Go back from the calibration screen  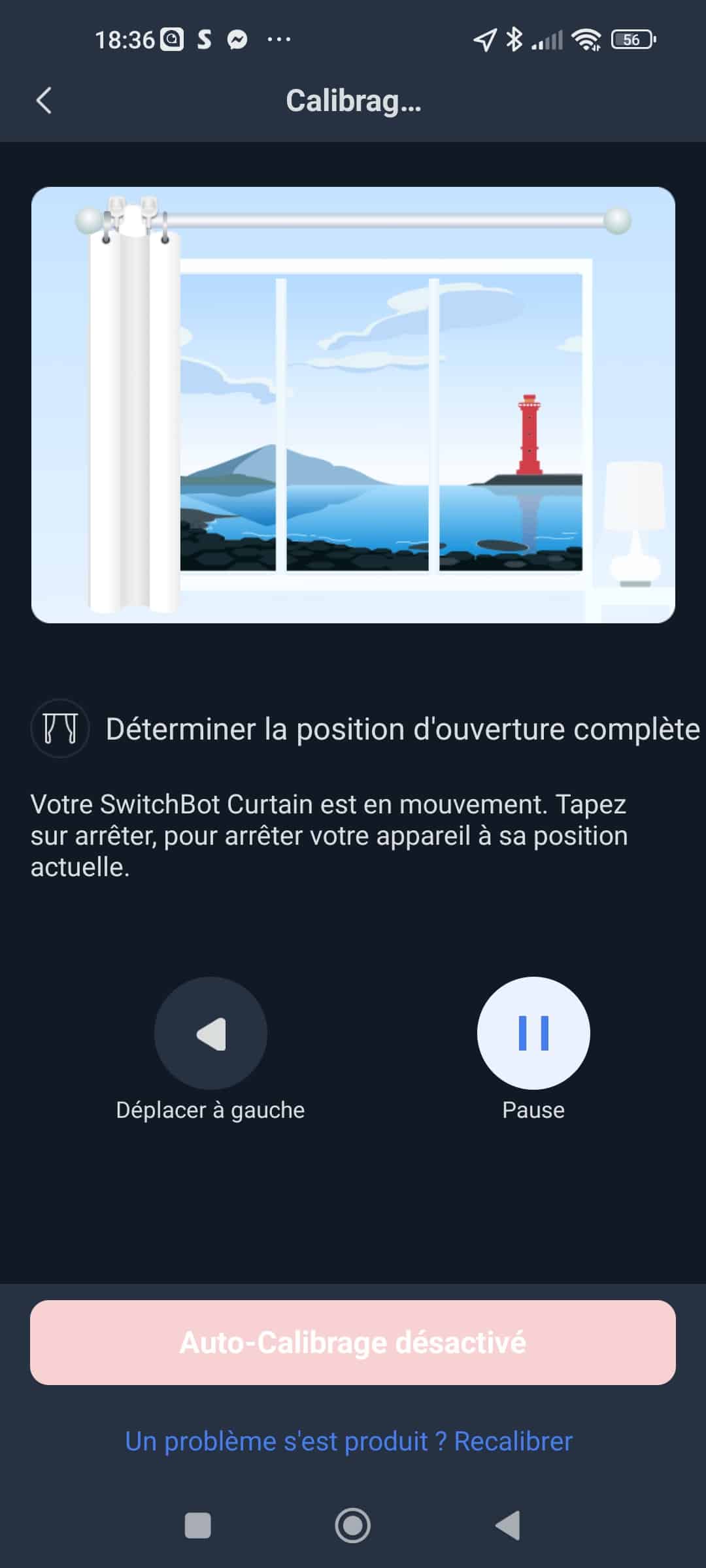[x=44, y=101]
